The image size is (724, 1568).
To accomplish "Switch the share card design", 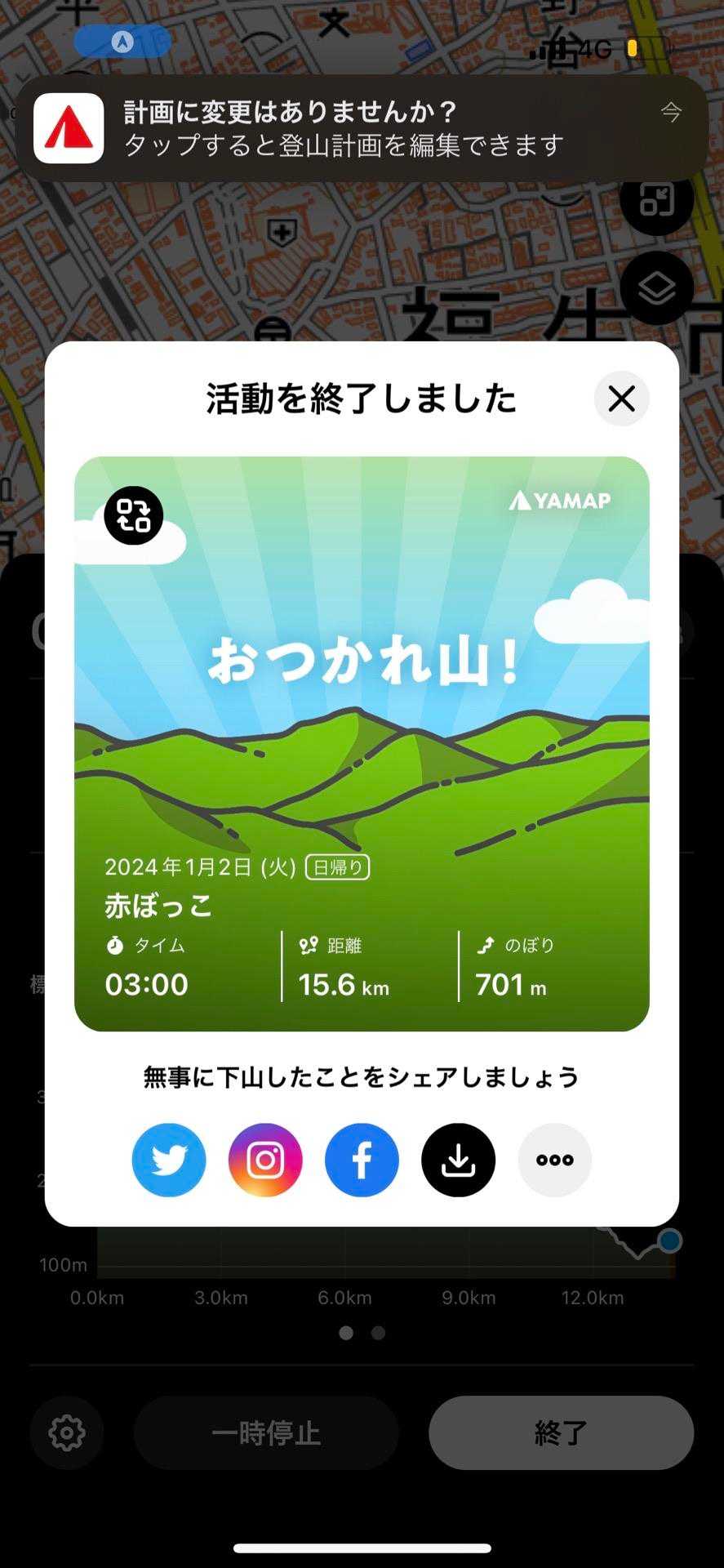I will (x=134, y=515).
